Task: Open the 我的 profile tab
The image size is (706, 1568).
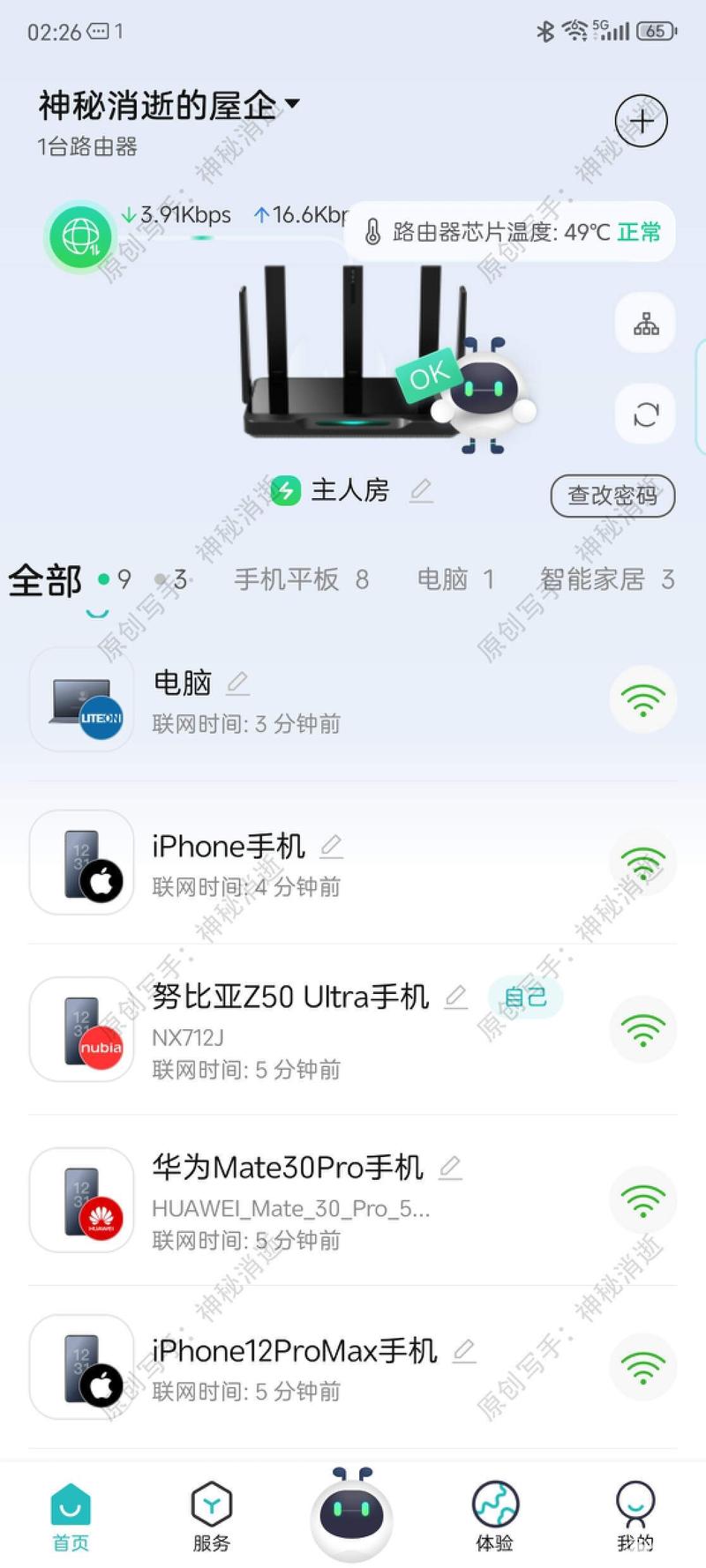Action: pos(635,1517)
